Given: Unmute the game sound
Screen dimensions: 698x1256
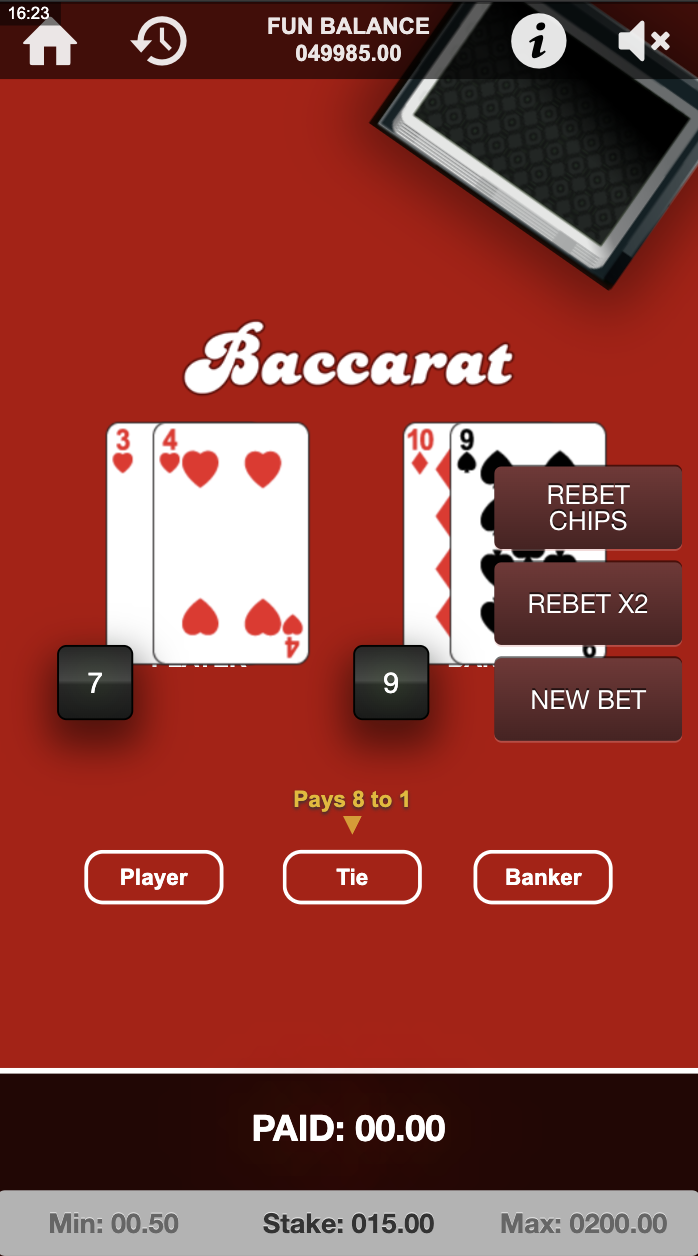Looking at the screenshot, I should click(643, 42).
